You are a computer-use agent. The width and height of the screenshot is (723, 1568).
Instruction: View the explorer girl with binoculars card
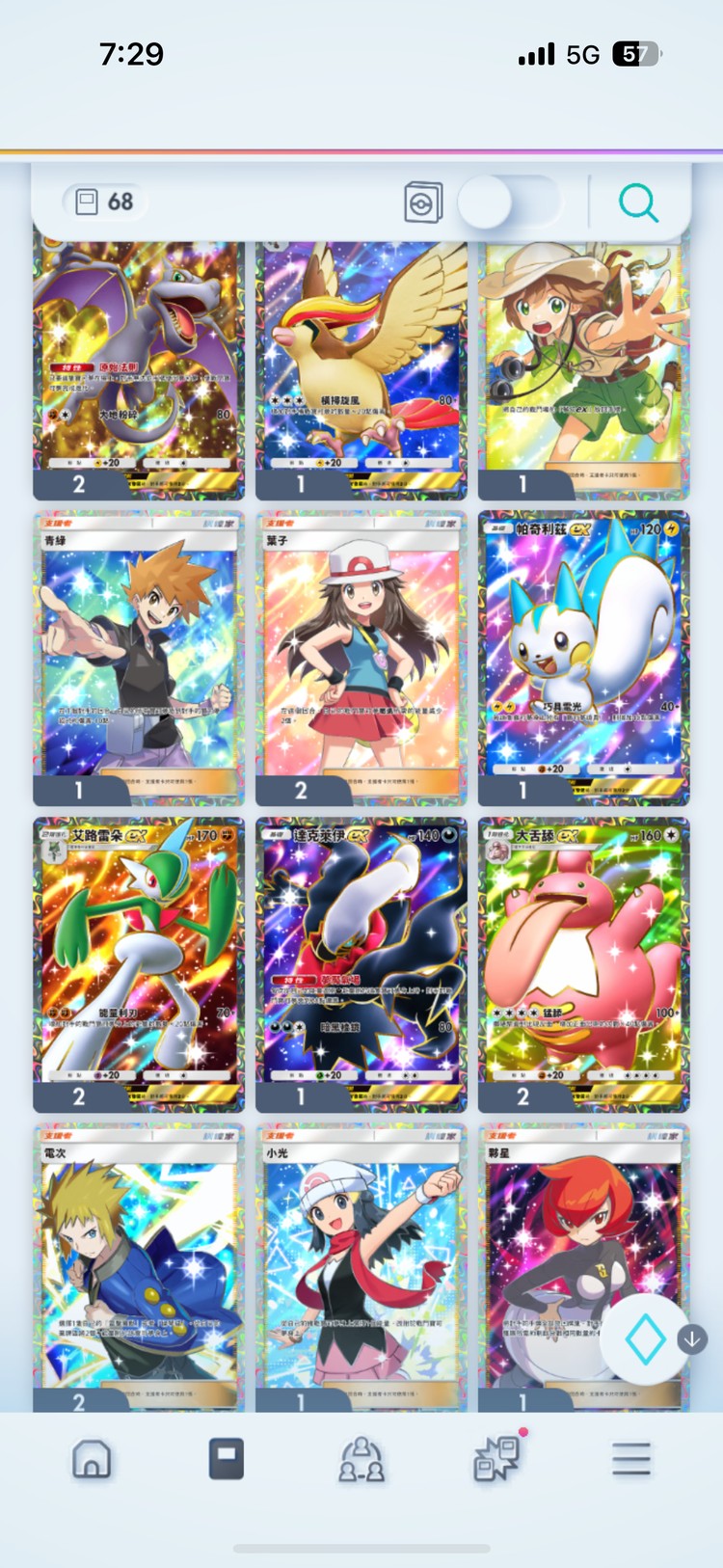pos(583,366)
